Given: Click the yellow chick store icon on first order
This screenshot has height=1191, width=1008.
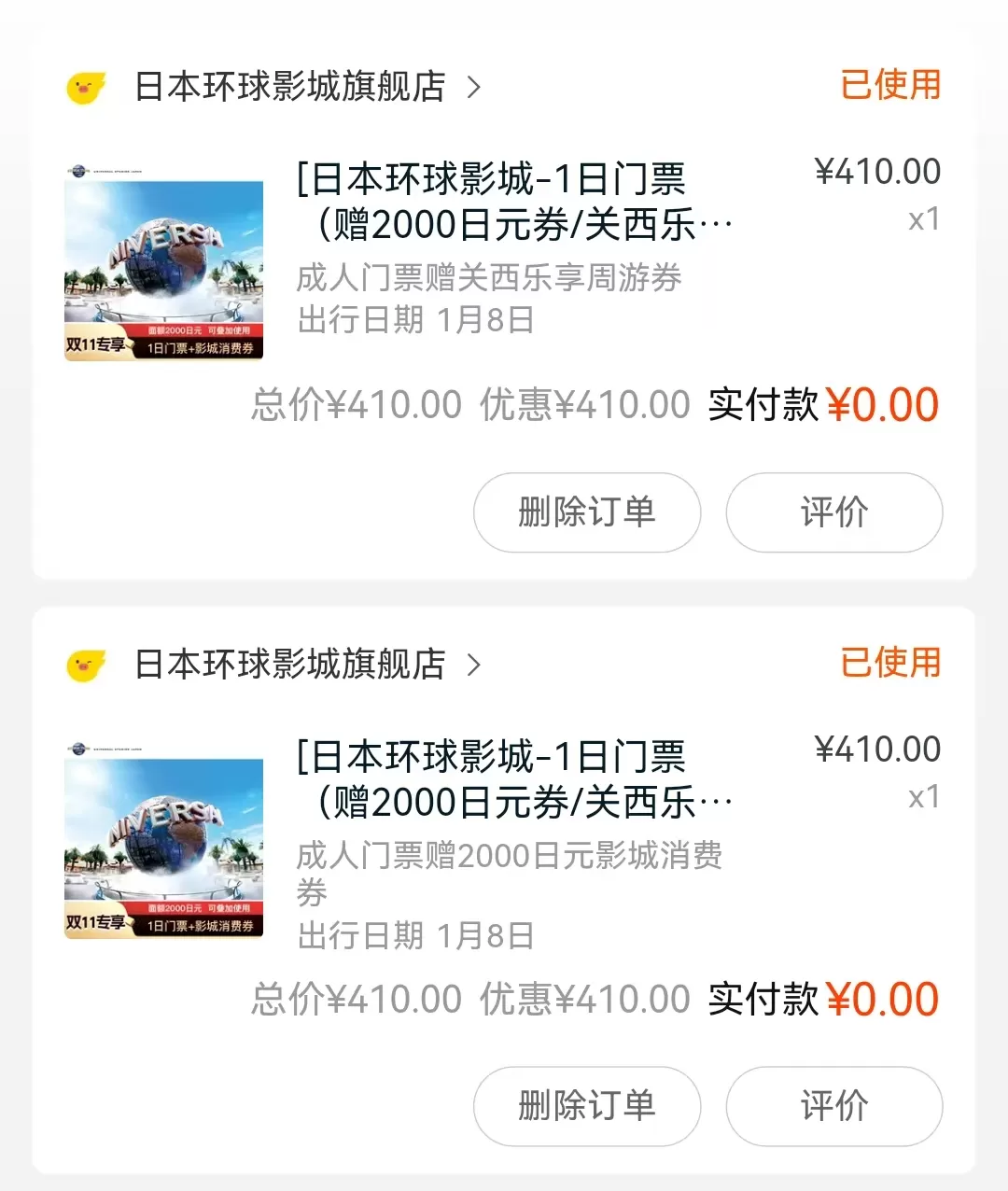Looking at the screenshot, I should [x=84, y=86].
